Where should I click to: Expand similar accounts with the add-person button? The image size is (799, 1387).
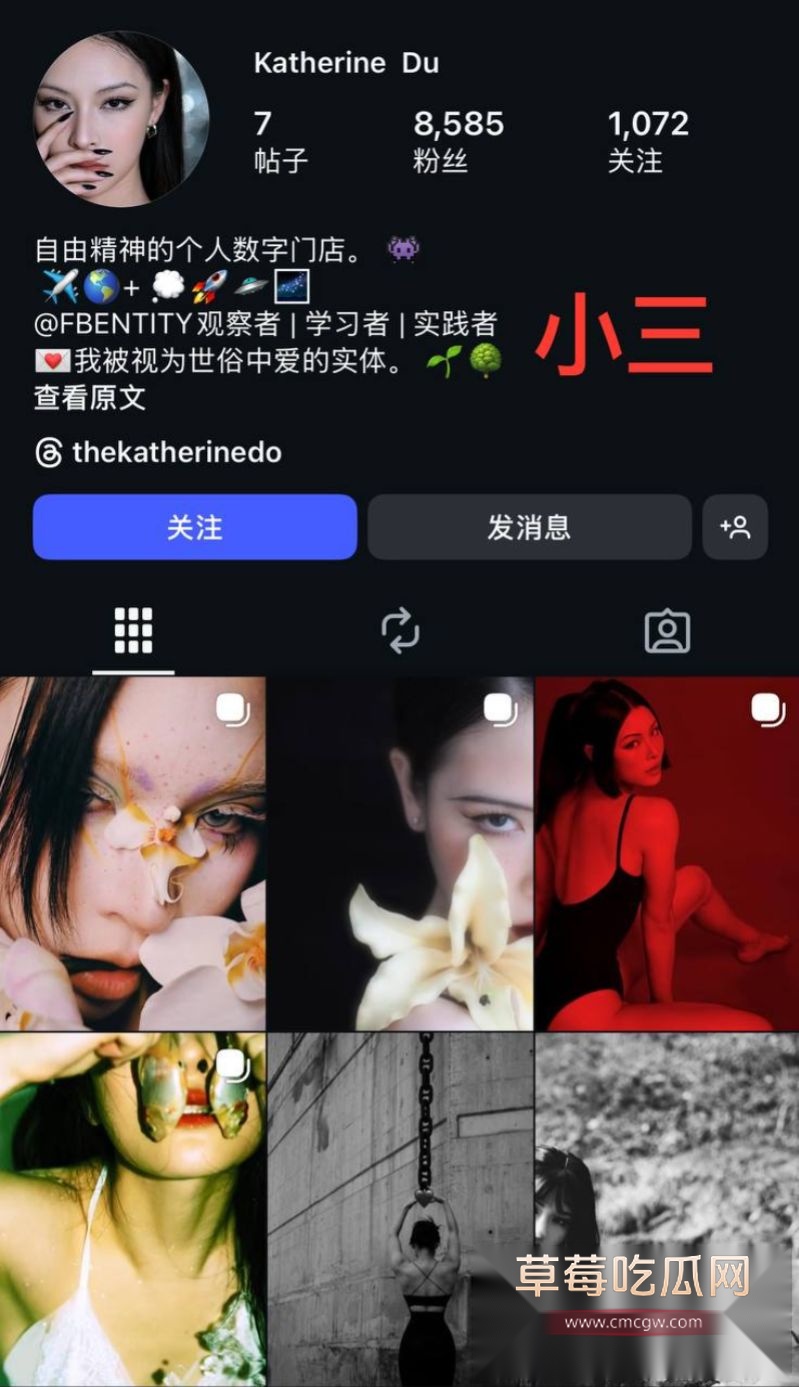736,527
